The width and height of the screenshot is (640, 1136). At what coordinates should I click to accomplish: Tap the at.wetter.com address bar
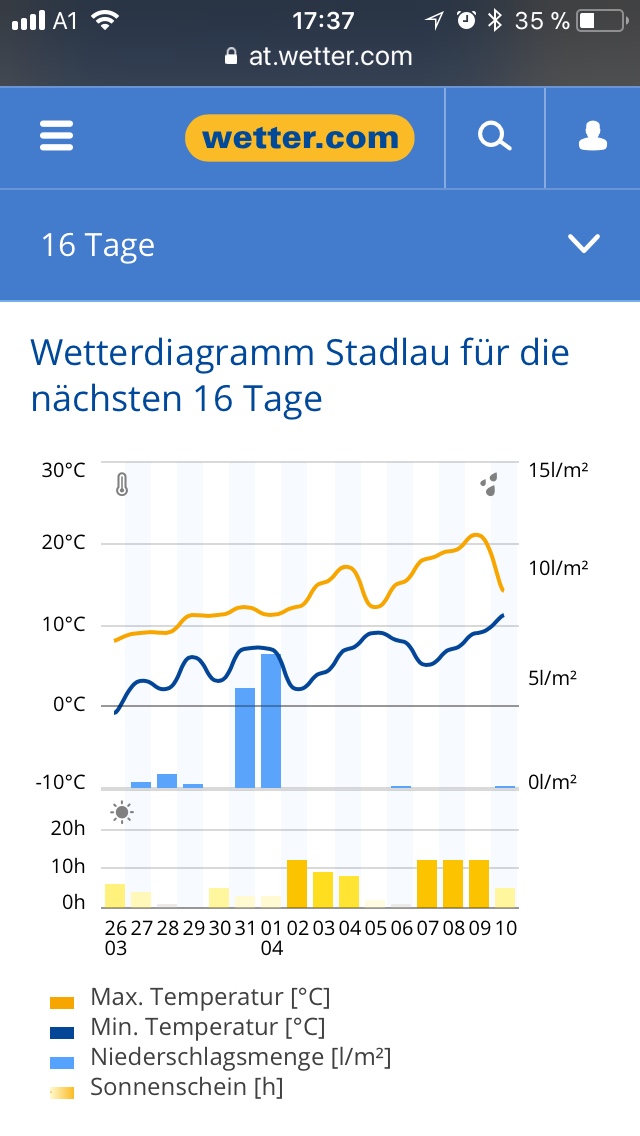click(320, 57)
